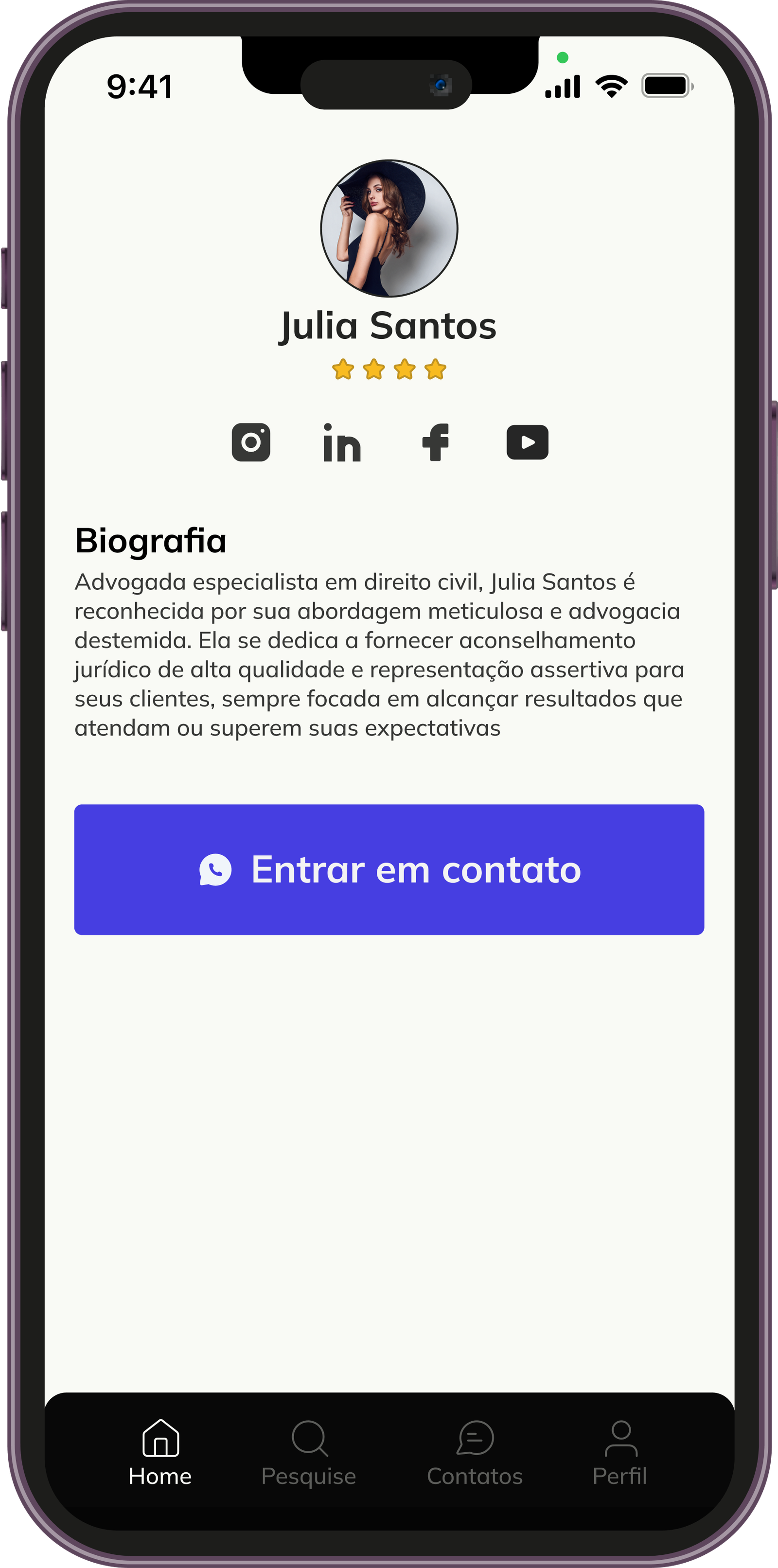
Task: Open the Contatos tab
Action: click(x=475, y=1452)
